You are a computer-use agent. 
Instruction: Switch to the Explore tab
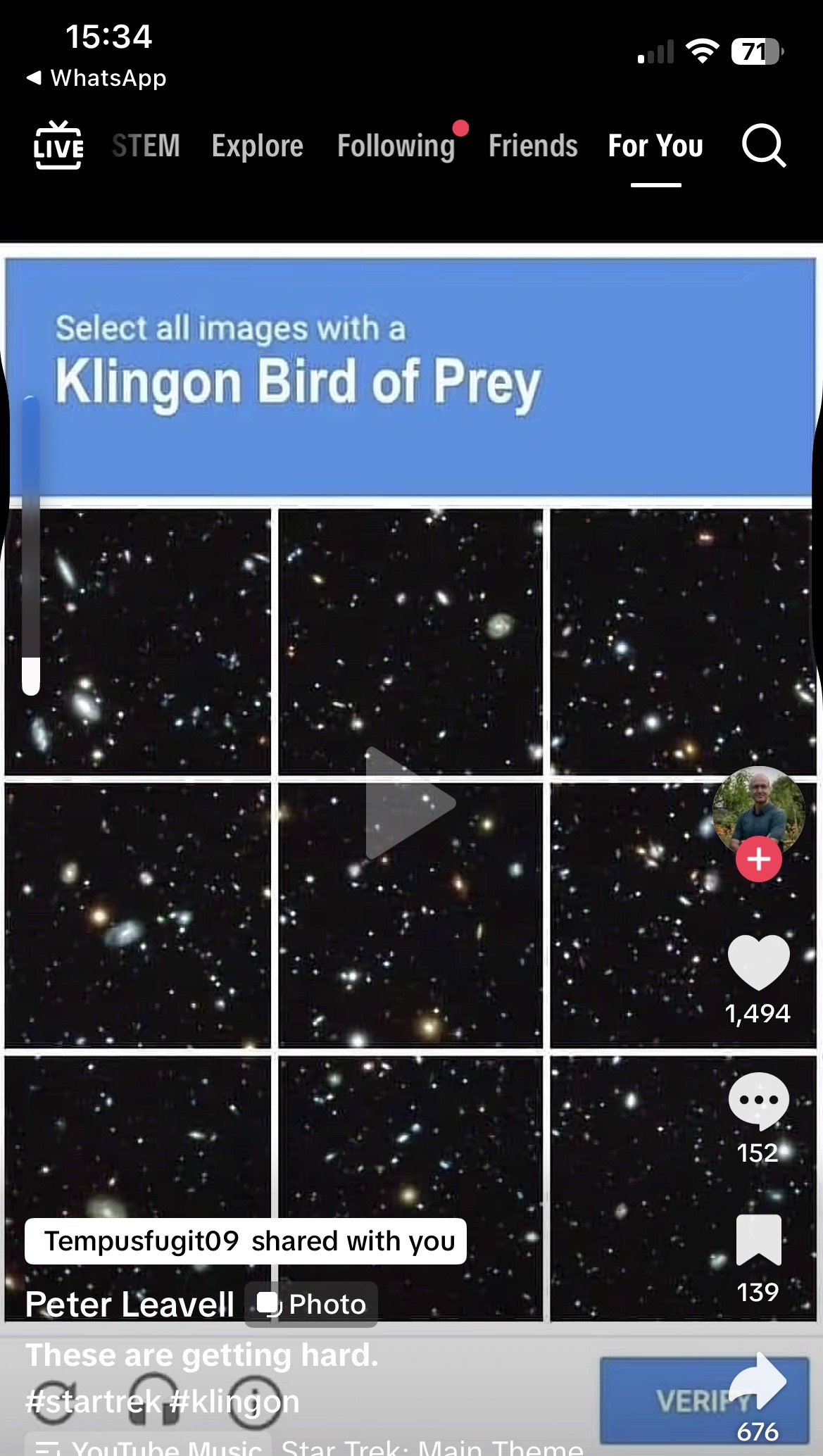(x=258, y=146)
